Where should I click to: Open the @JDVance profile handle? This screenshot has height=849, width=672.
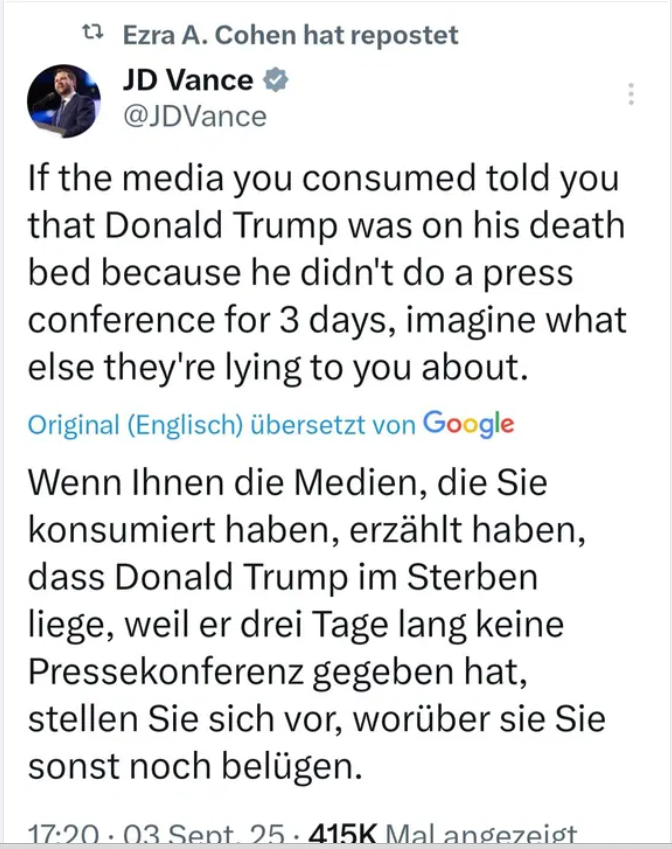pyautogui.click(x=194, y=117)
